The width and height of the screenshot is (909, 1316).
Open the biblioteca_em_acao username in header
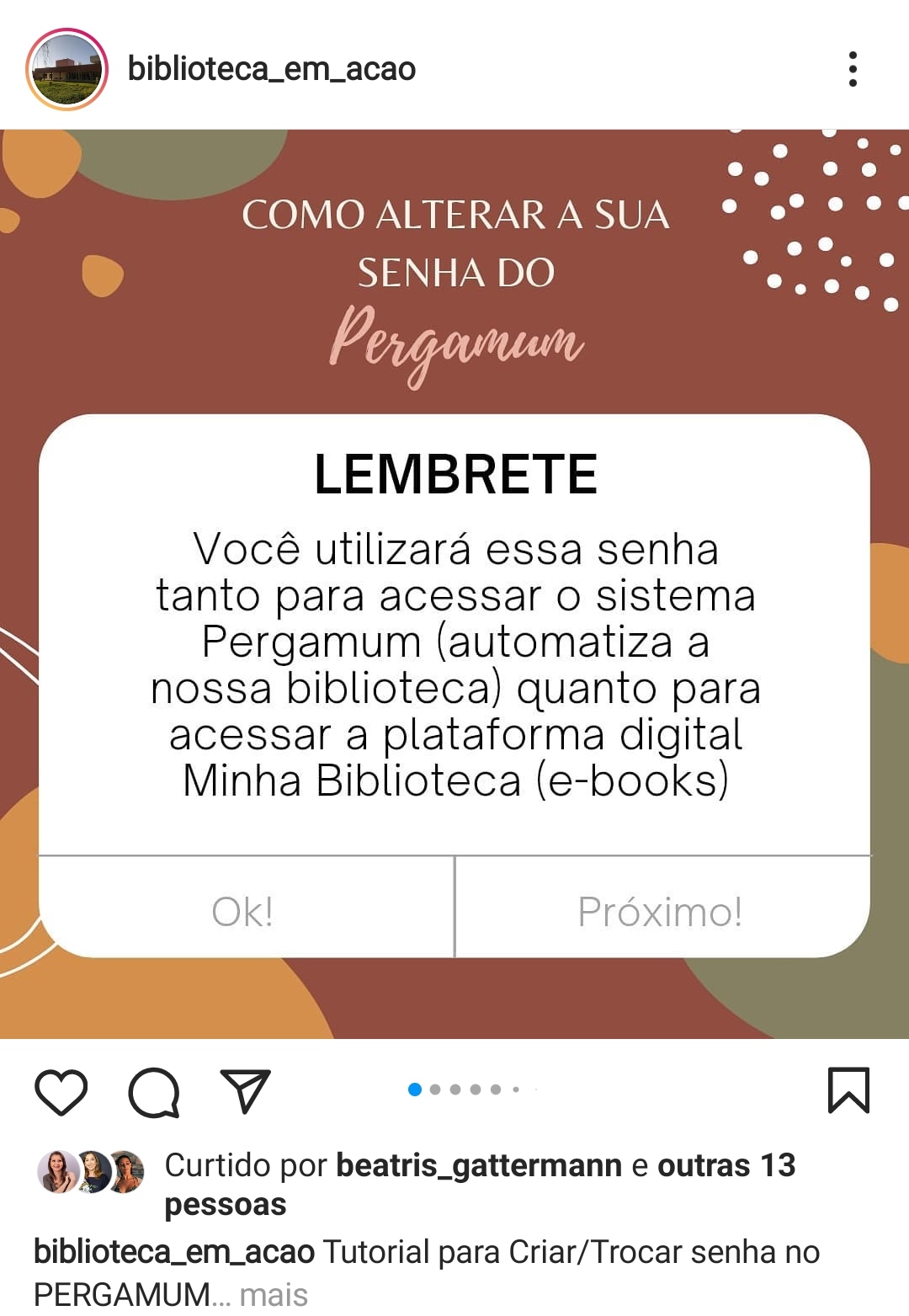(x=271, y=69)
